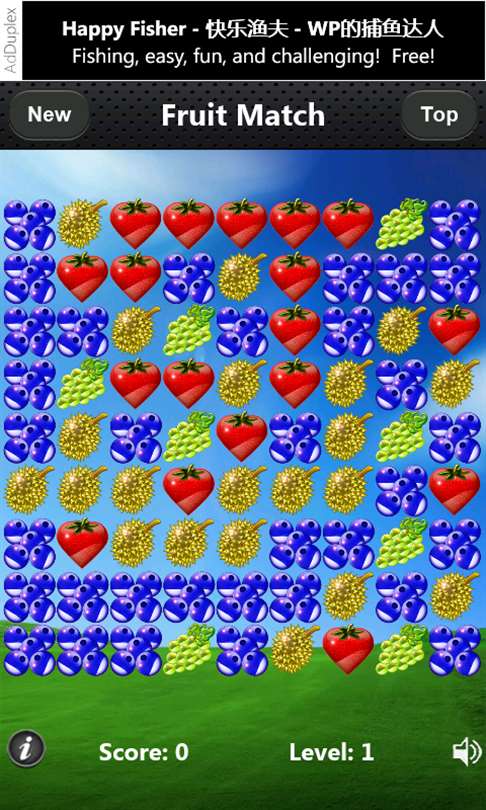This screenshot has width=486, height=810.
Task: Open the info icon
Action: click(26, 748)
